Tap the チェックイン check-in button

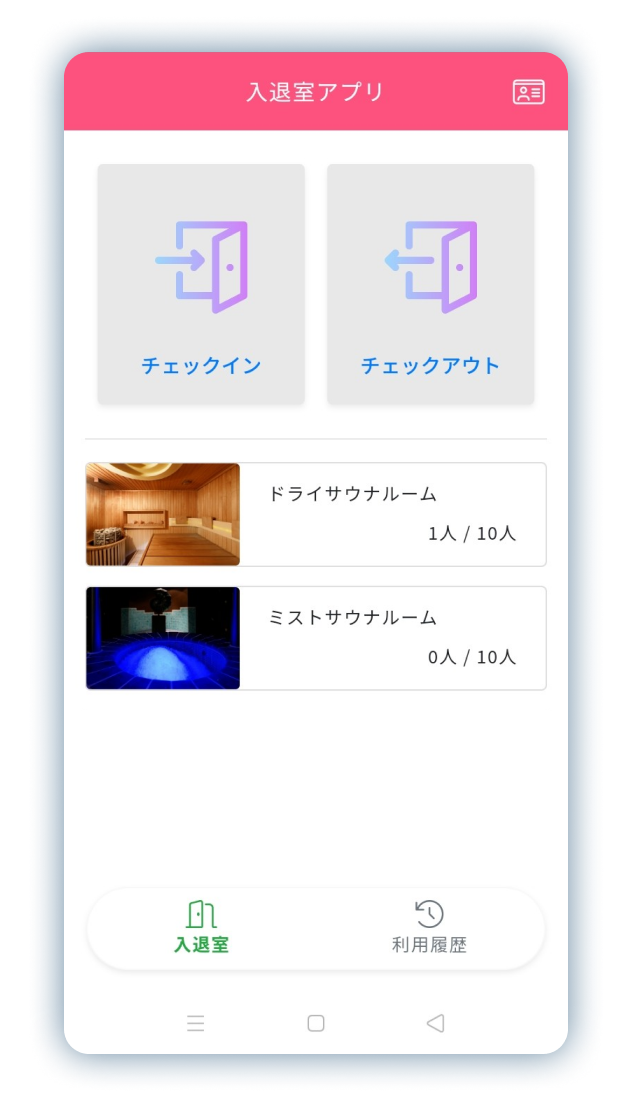point(201,285)
